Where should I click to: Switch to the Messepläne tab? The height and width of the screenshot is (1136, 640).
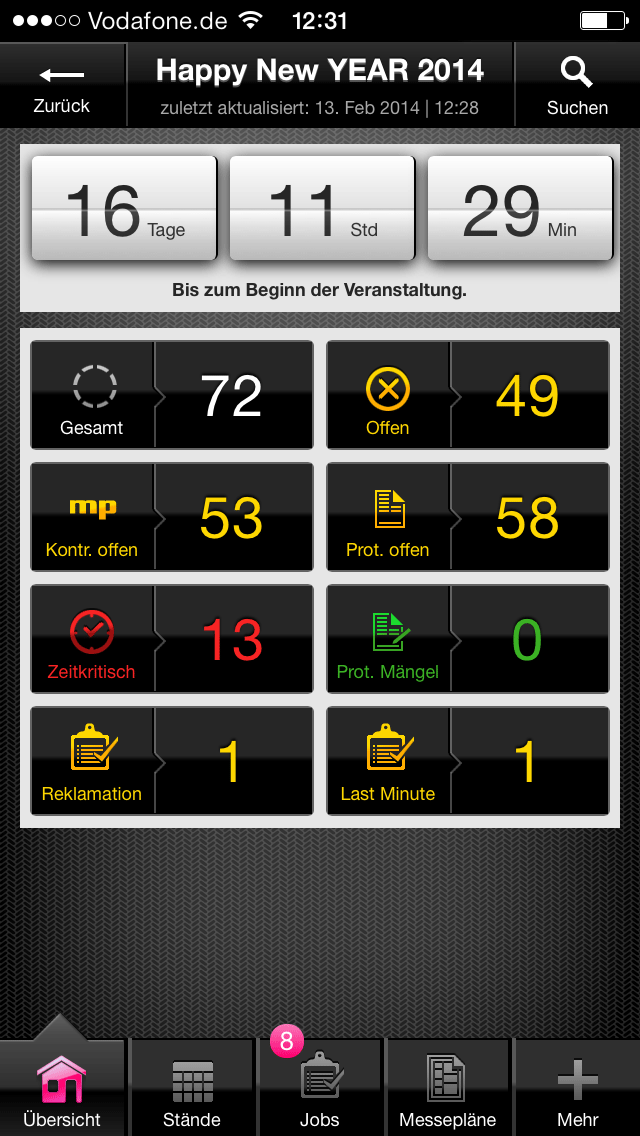(x=448, y=1087)
